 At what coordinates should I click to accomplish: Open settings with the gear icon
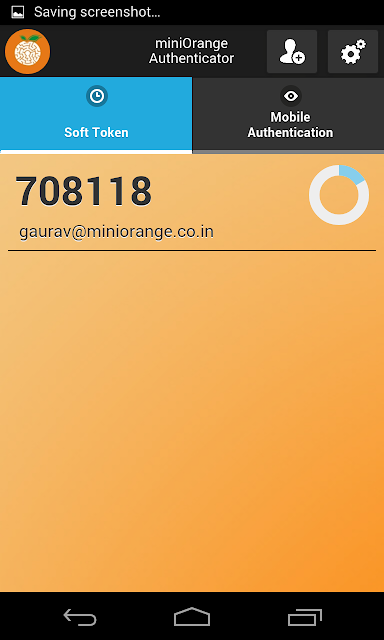coord(353,51)
